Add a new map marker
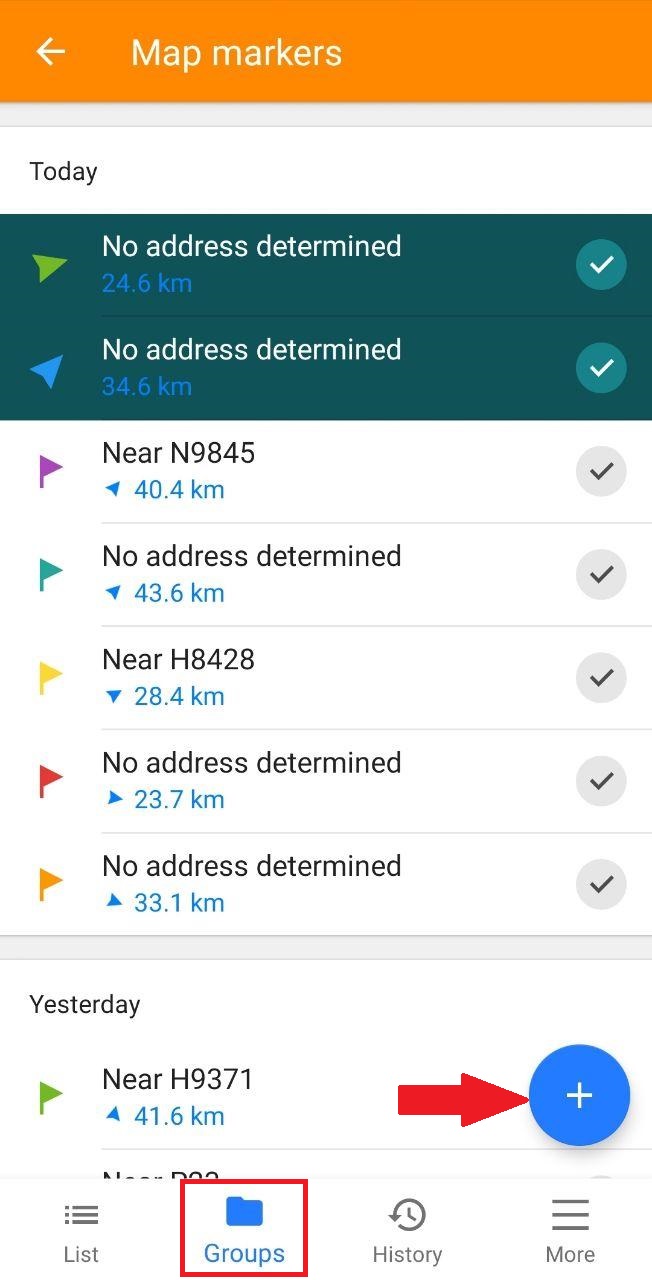Screen dimensions: 652x1280 579,1096
